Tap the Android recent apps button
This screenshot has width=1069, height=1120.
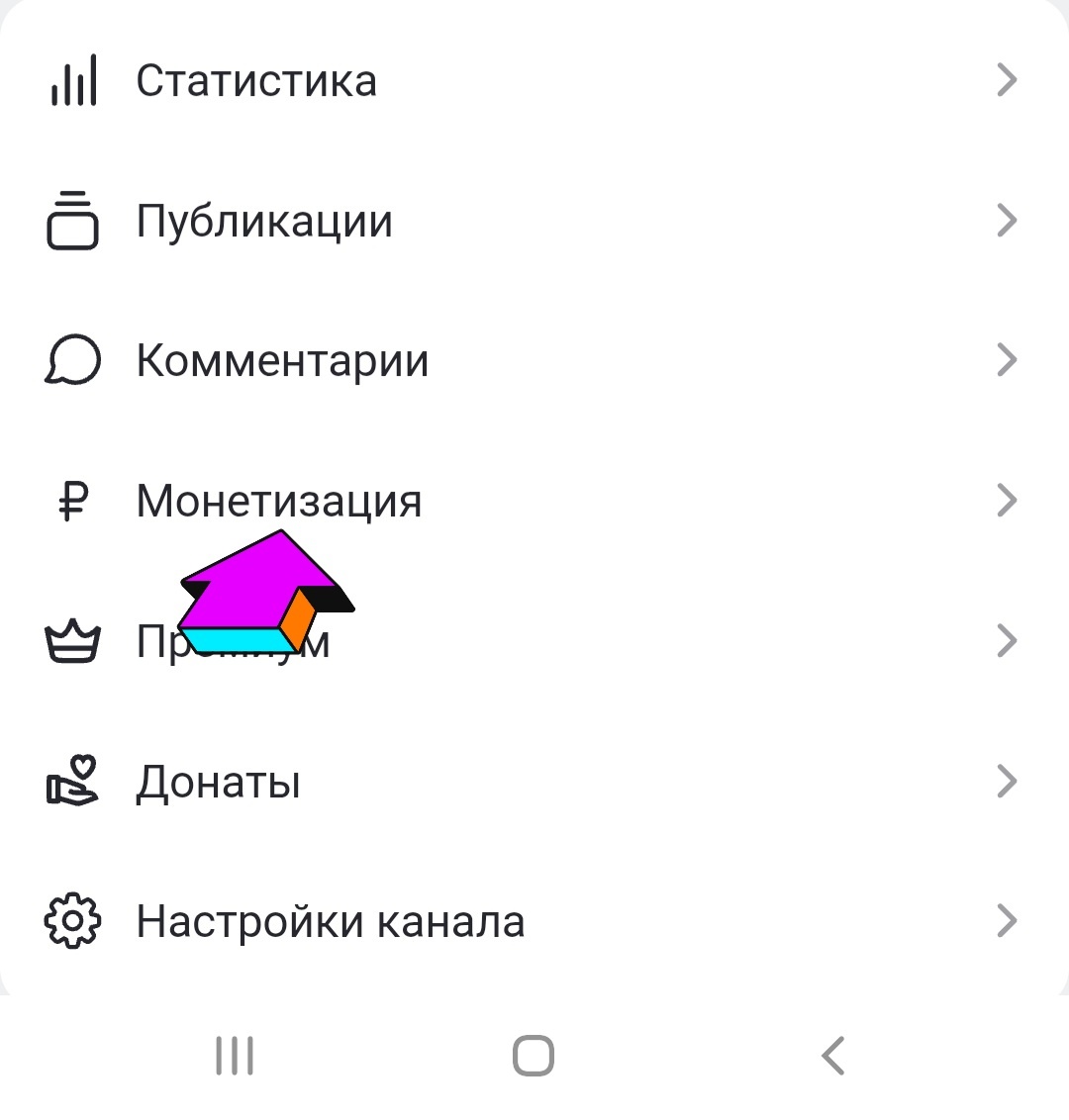pos(233,1056)
